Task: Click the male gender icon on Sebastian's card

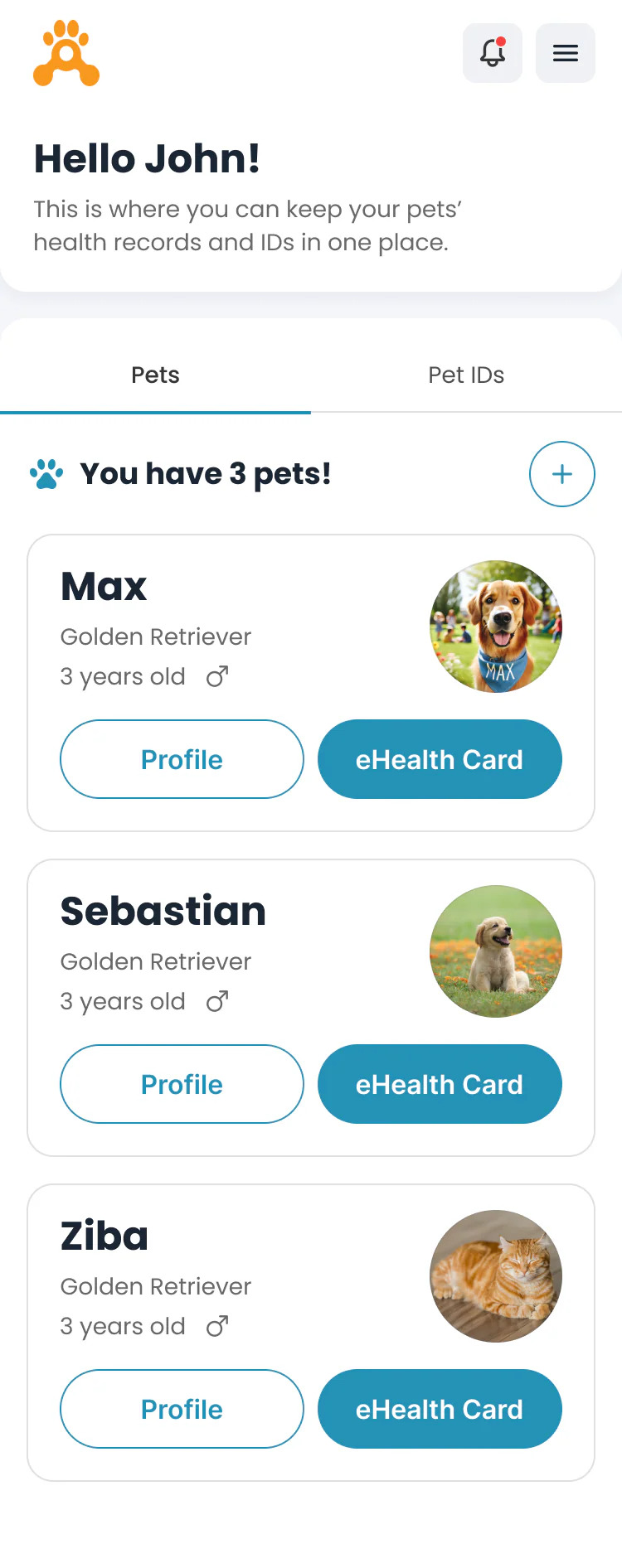Action: tap(216, 1001)
